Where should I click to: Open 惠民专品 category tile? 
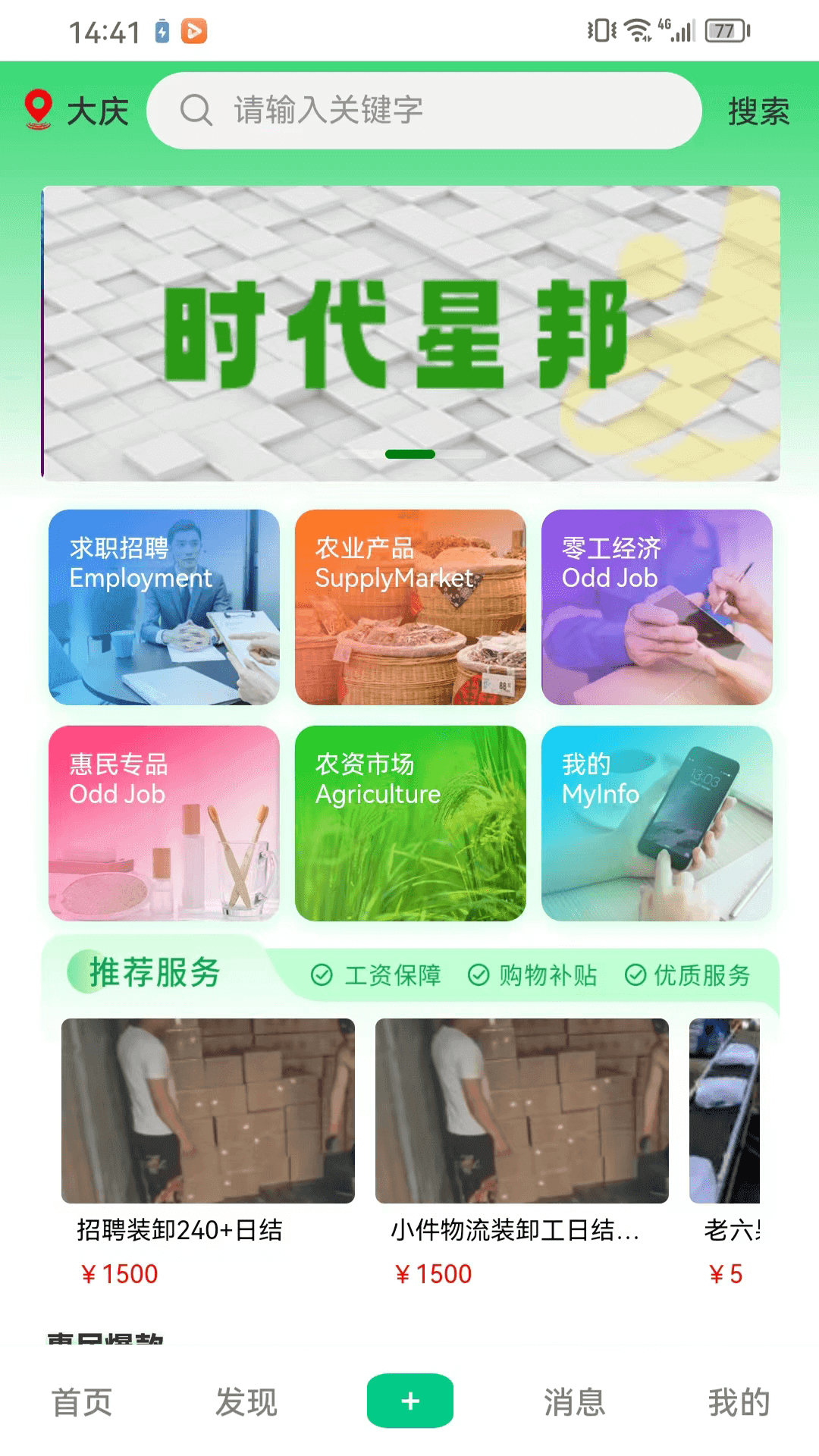164,823
